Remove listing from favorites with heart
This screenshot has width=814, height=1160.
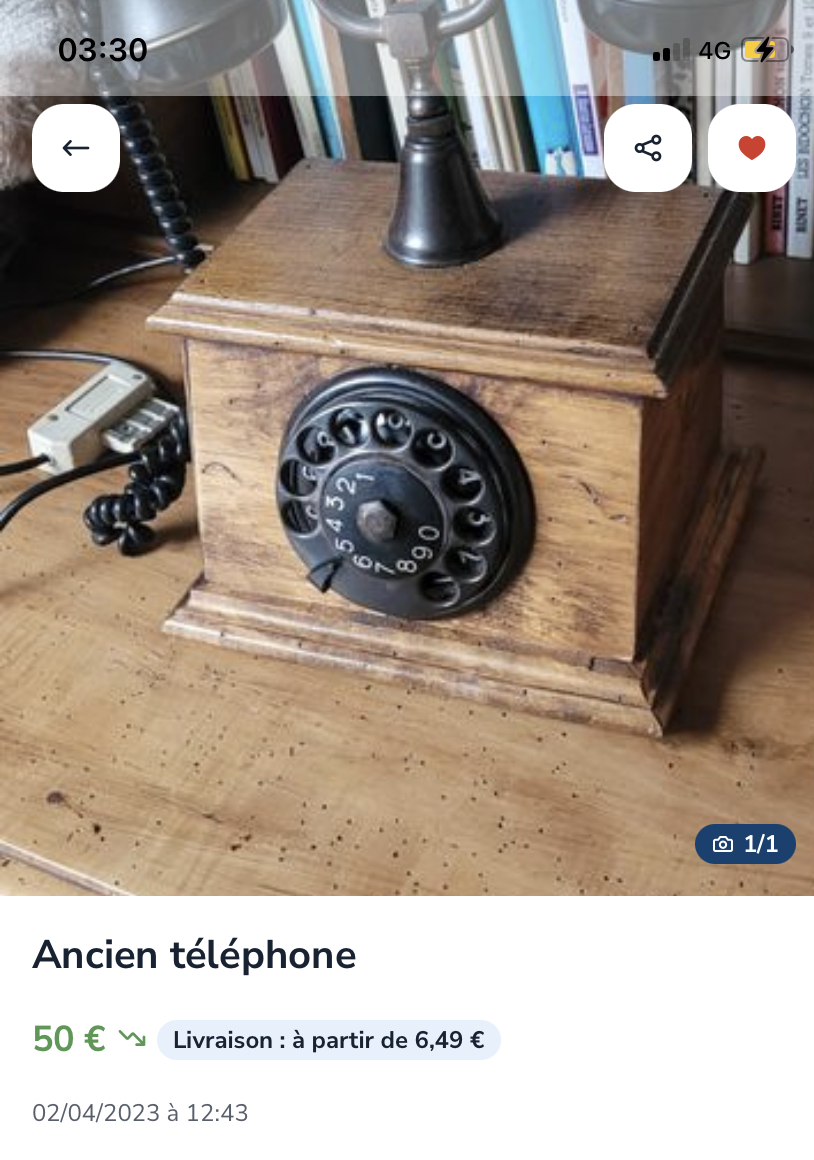[751, 148]
